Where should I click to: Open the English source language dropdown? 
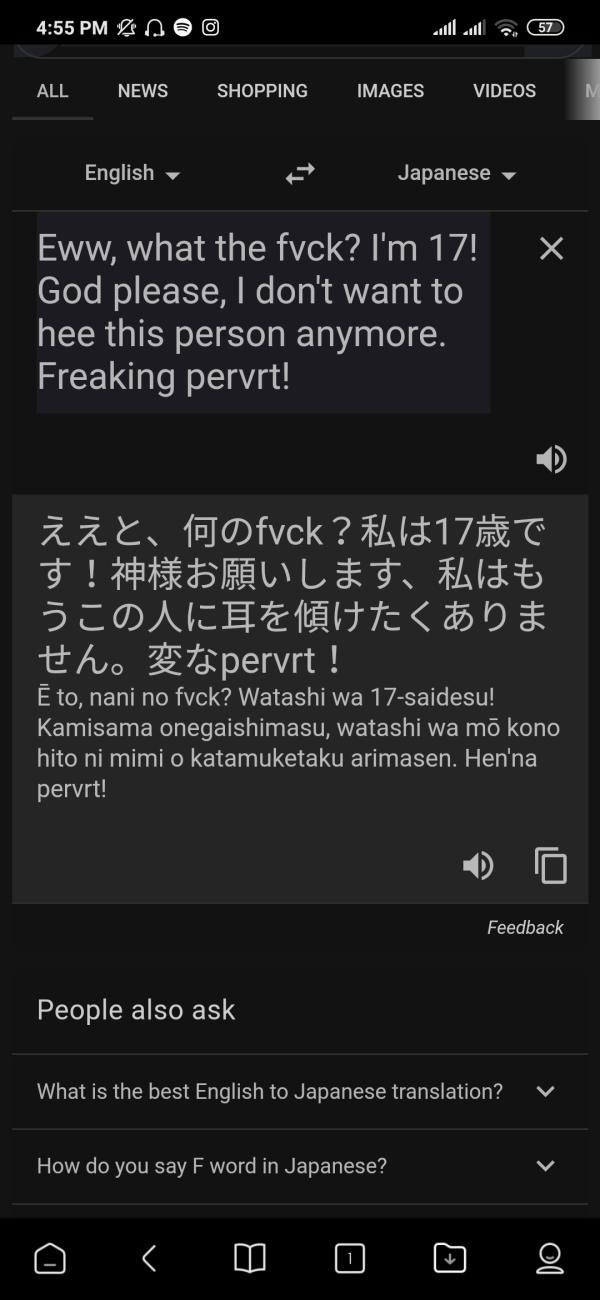click(132, 173)
